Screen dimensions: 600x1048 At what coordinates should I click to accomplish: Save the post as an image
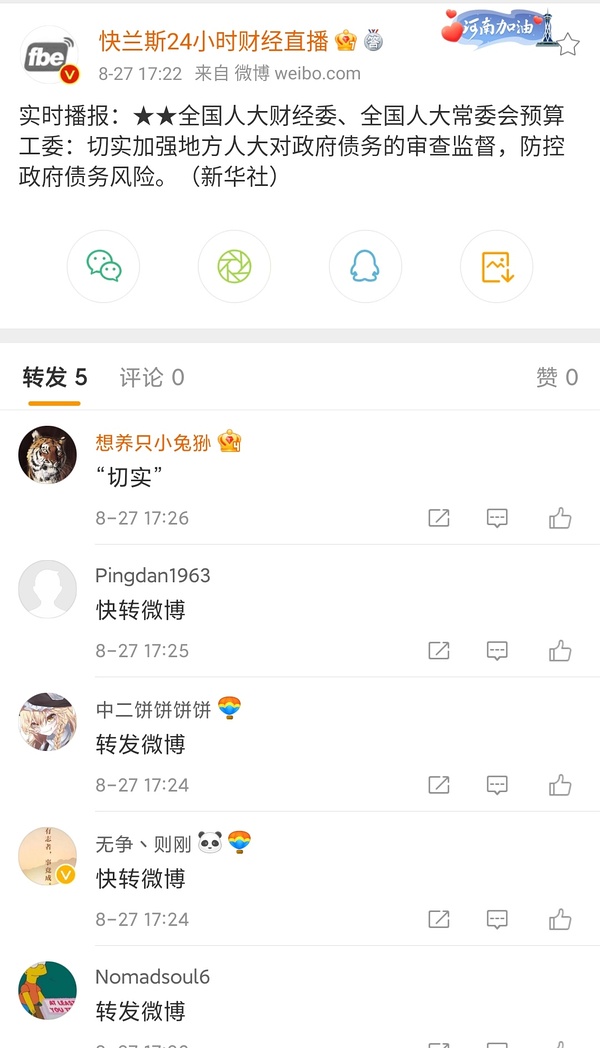[496, 266]
